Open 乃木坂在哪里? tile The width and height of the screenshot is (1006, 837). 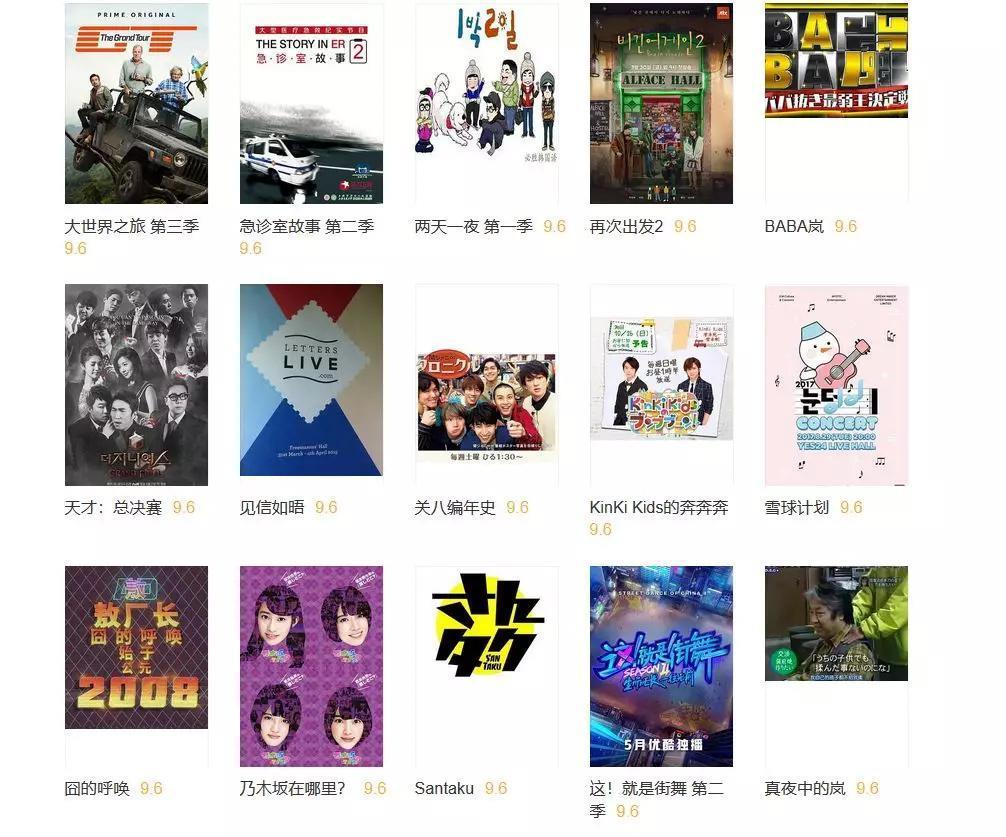(x=311, y=666)
